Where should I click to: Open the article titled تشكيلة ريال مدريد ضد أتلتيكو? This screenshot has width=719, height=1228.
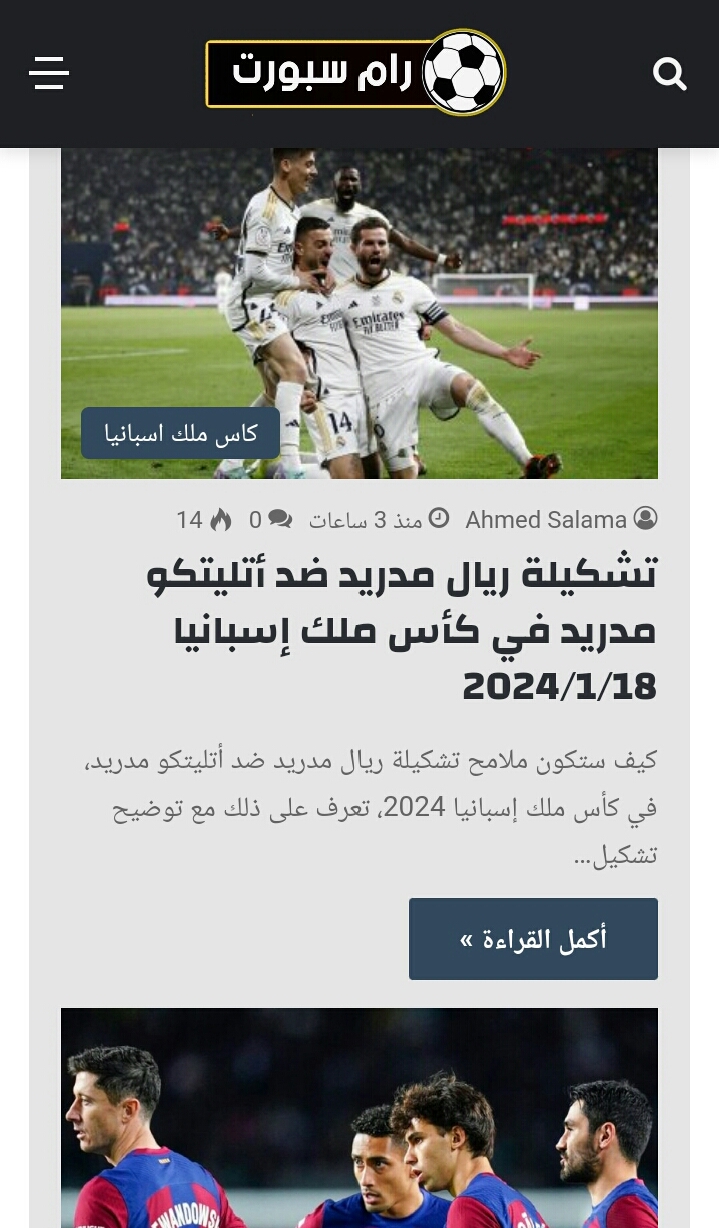coord(402,630)
